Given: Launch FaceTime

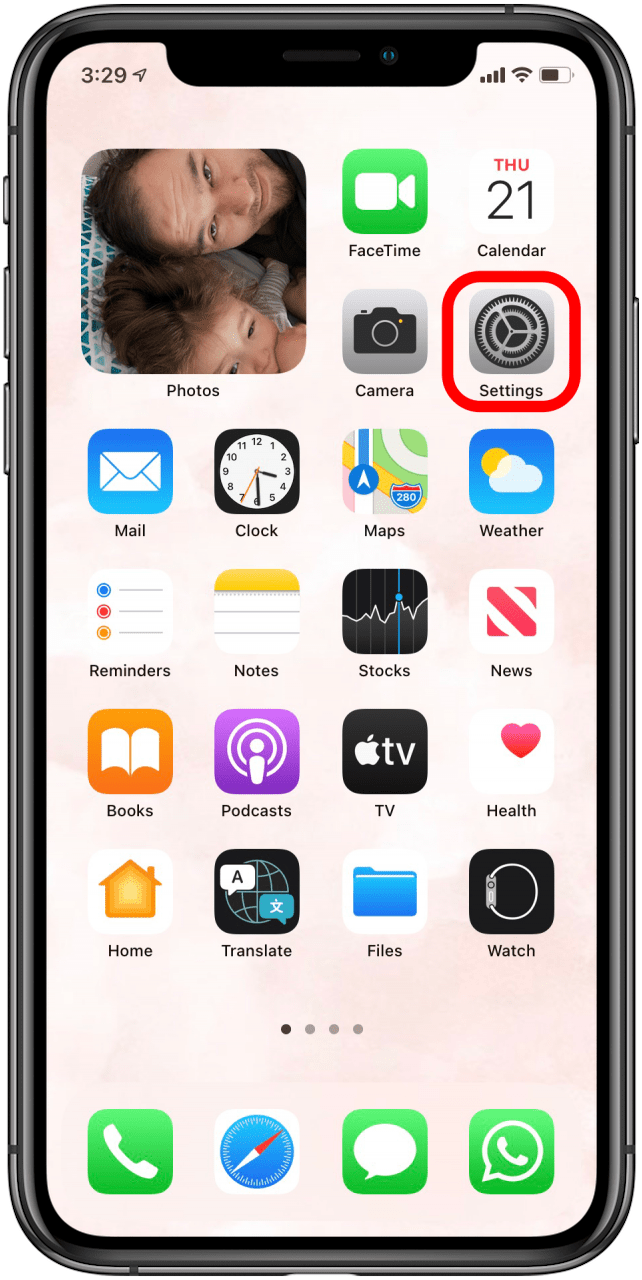Looking at the screenshot, I should point(384,192).
